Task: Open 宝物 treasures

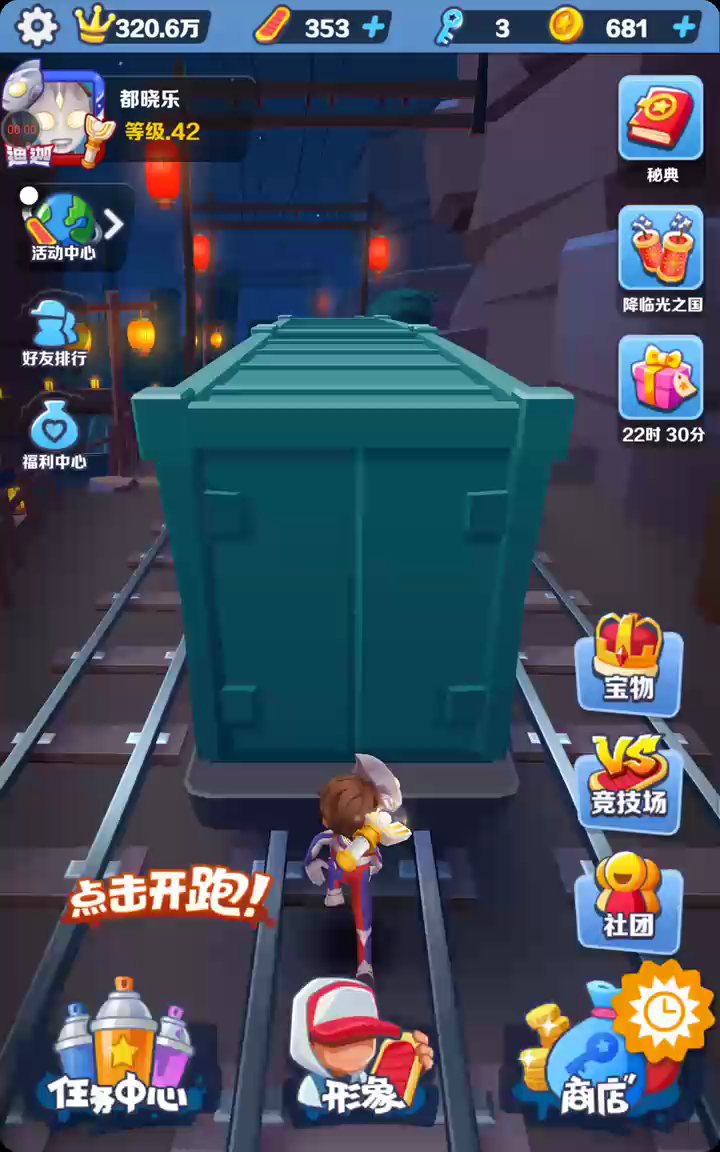Action: pyautogui.click(x=629, y=660)
